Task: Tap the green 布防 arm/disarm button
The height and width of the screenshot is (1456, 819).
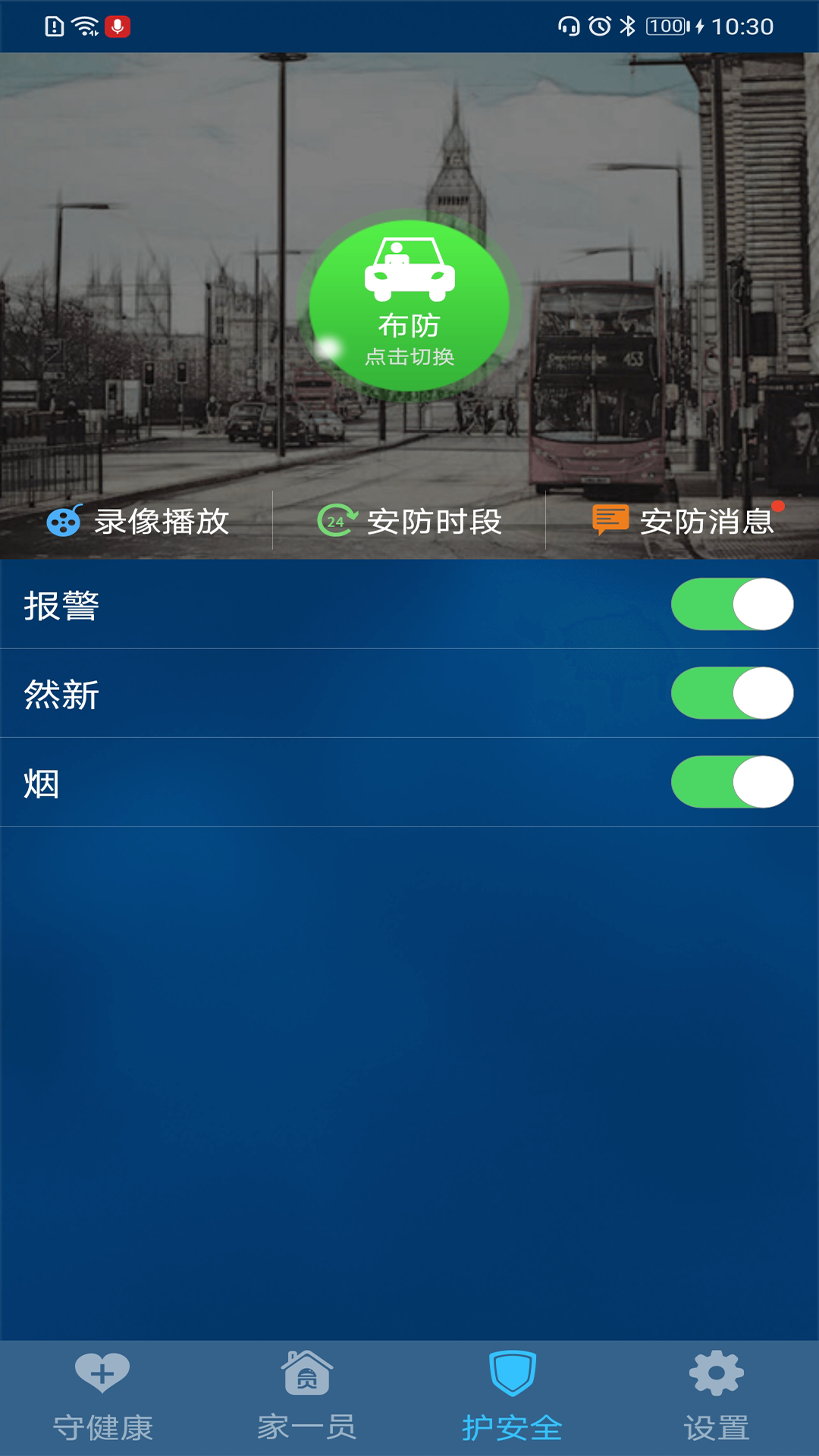Action: pos(409,305)
